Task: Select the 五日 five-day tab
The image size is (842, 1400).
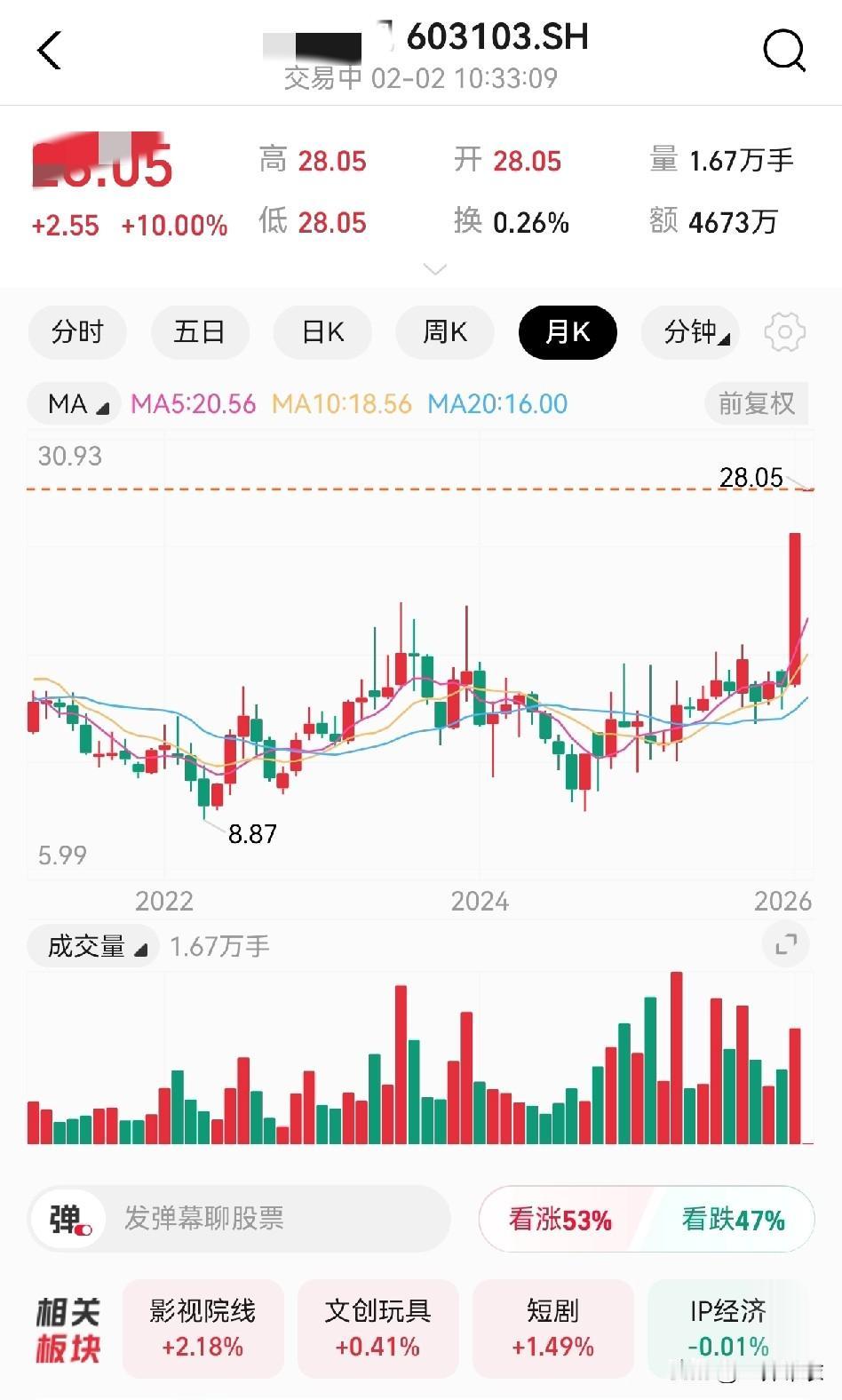Action: [x=200, y=332]
